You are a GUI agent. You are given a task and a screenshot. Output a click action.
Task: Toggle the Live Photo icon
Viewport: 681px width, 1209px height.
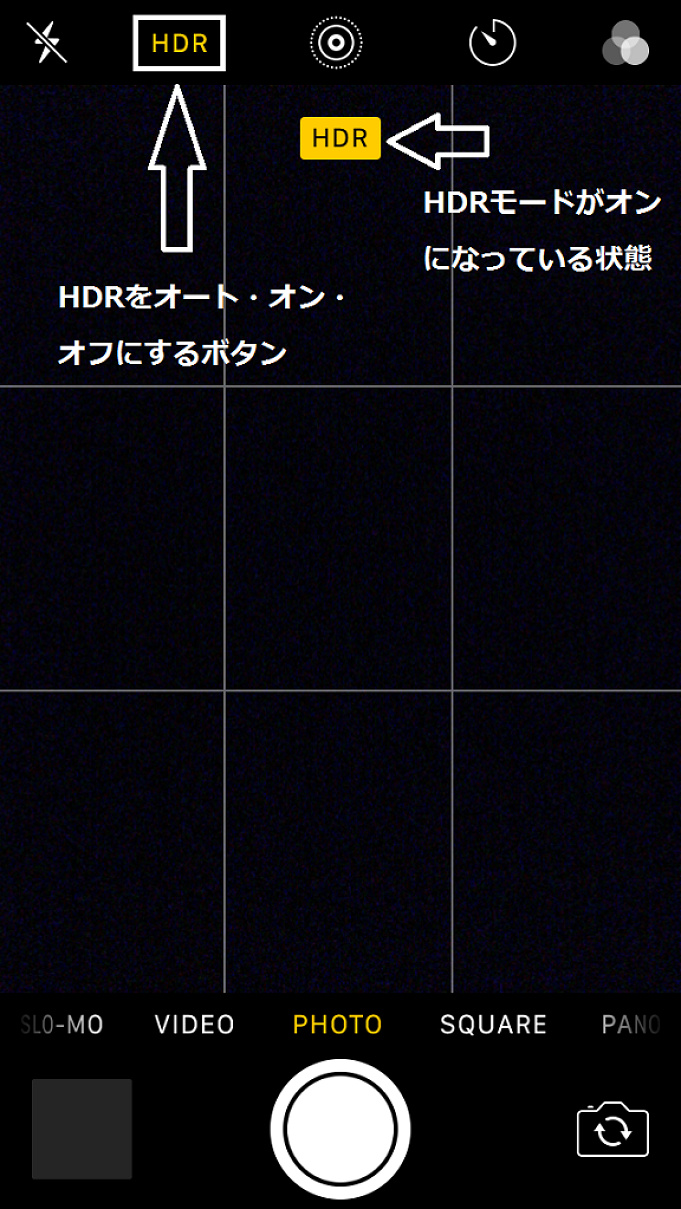pyautogui.click(x=335, y=43)
